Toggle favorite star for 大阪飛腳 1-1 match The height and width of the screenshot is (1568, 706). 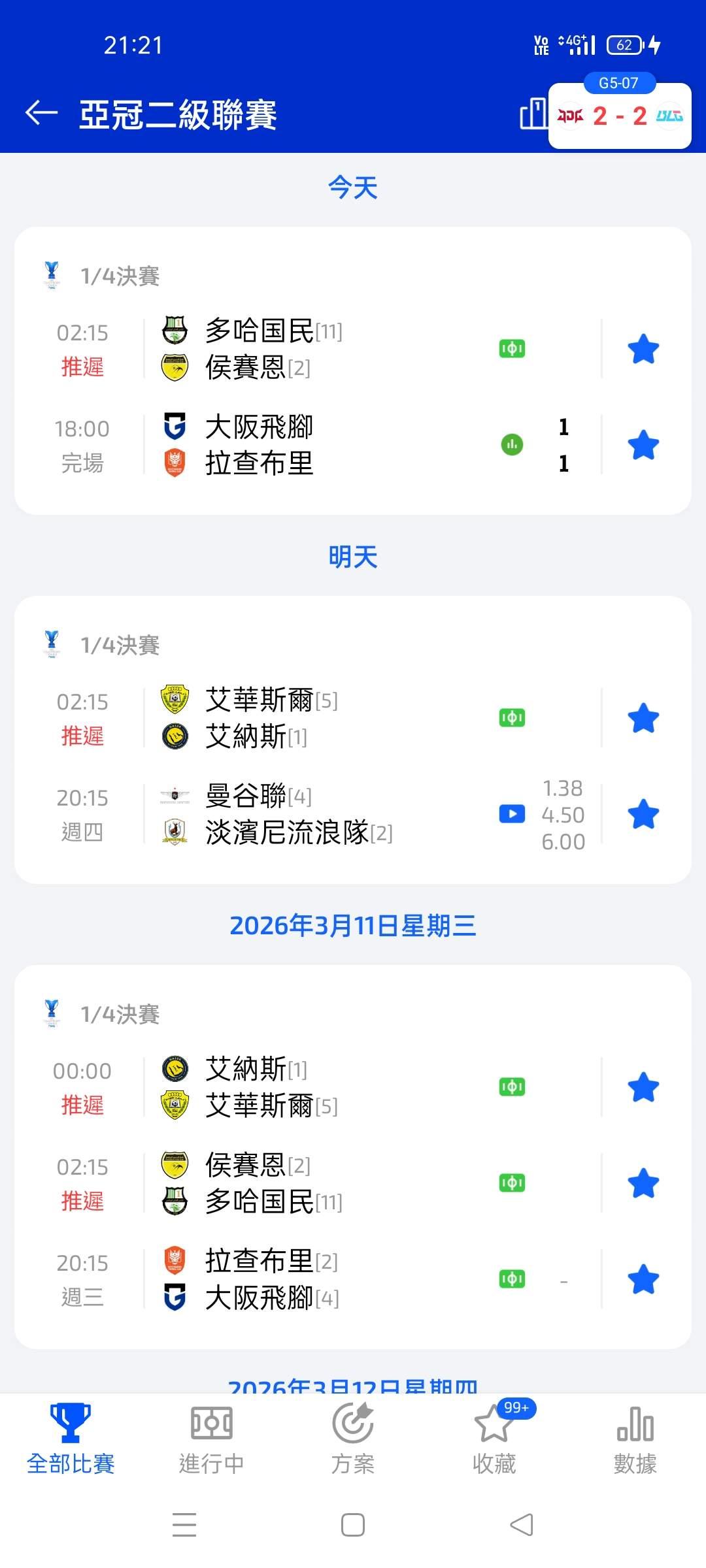click(x=643, y=446)
